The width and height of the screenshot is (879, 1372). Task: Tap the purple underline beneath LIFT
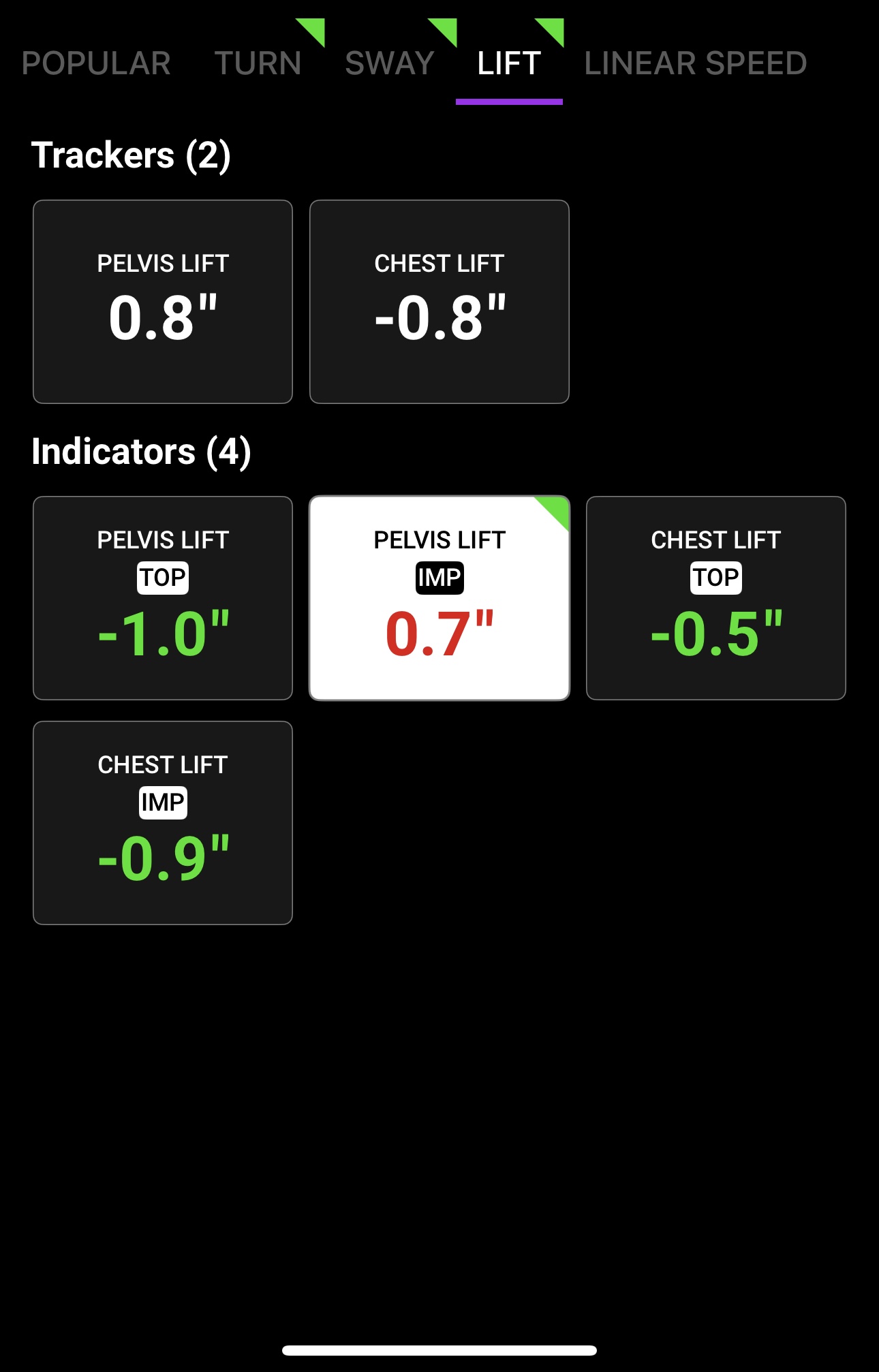click(x=510, y=102)
